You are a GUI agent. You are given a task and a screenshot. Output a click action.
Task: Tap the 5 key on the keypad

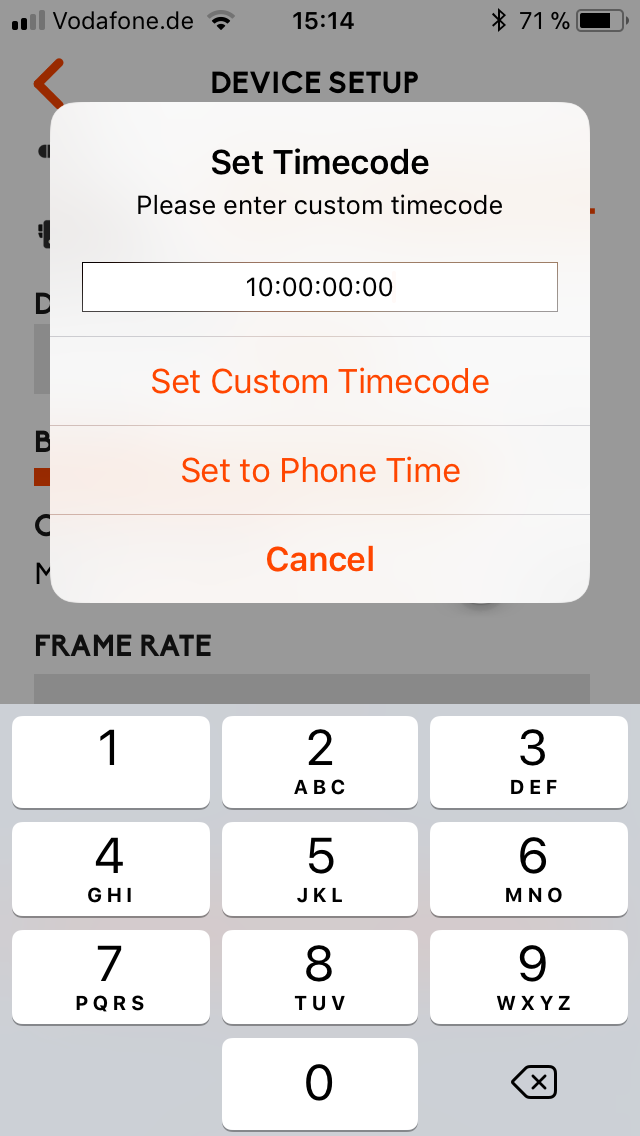pos(320,868)
